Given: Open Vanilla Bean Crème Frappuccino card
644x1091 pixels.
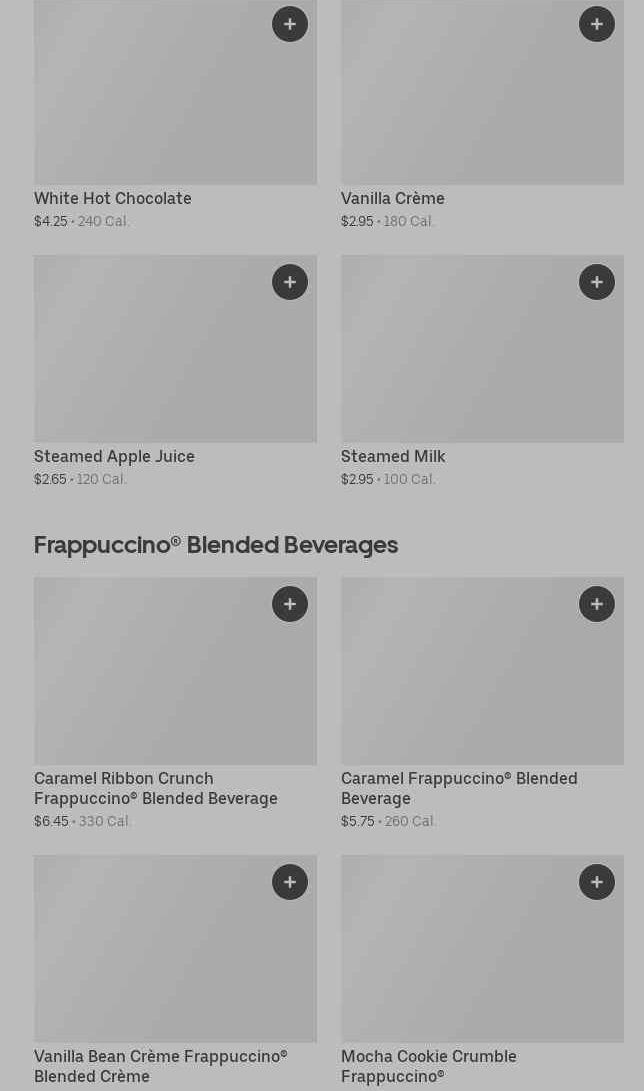Looking at the screenshot, I should (175, 973).
